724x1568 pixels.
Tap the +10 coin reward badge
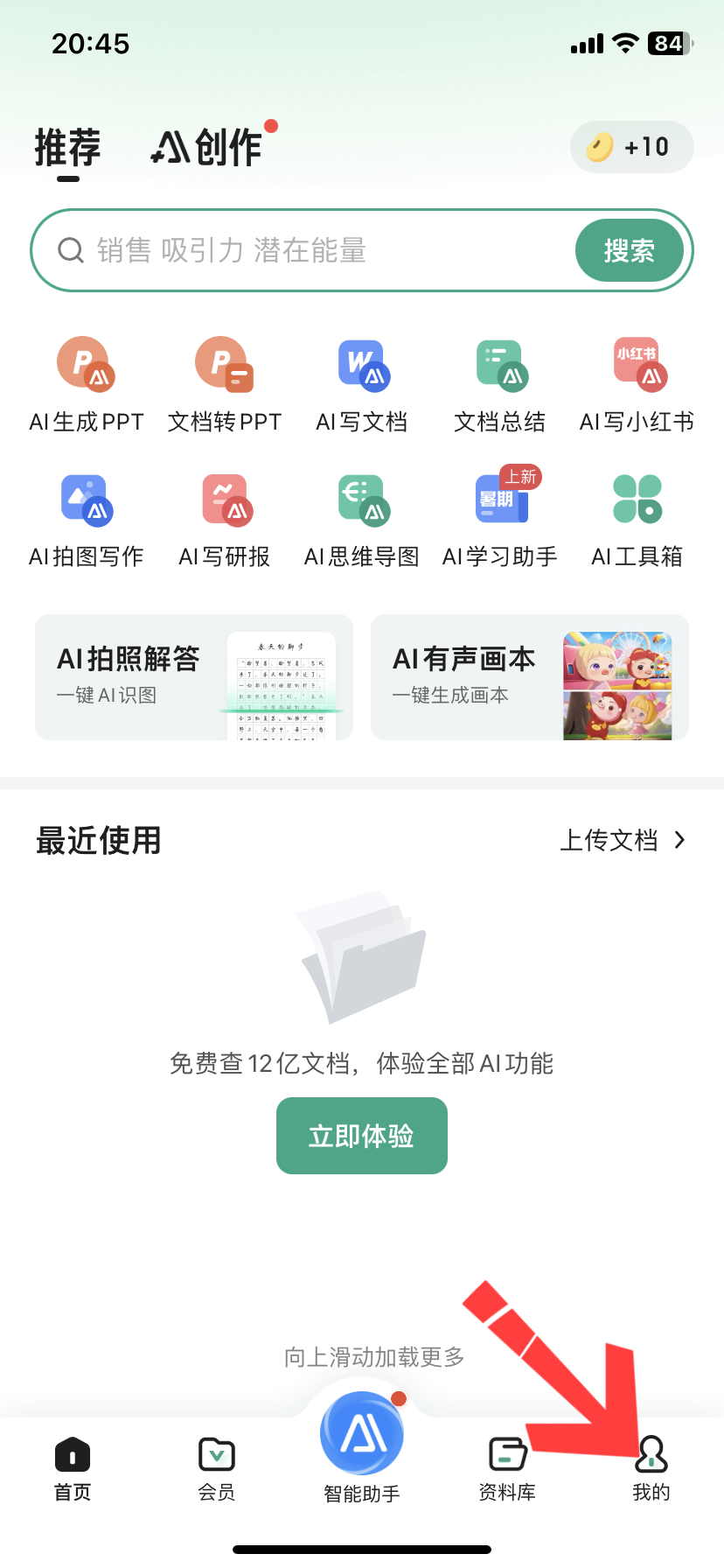click(x=631, y=147)
